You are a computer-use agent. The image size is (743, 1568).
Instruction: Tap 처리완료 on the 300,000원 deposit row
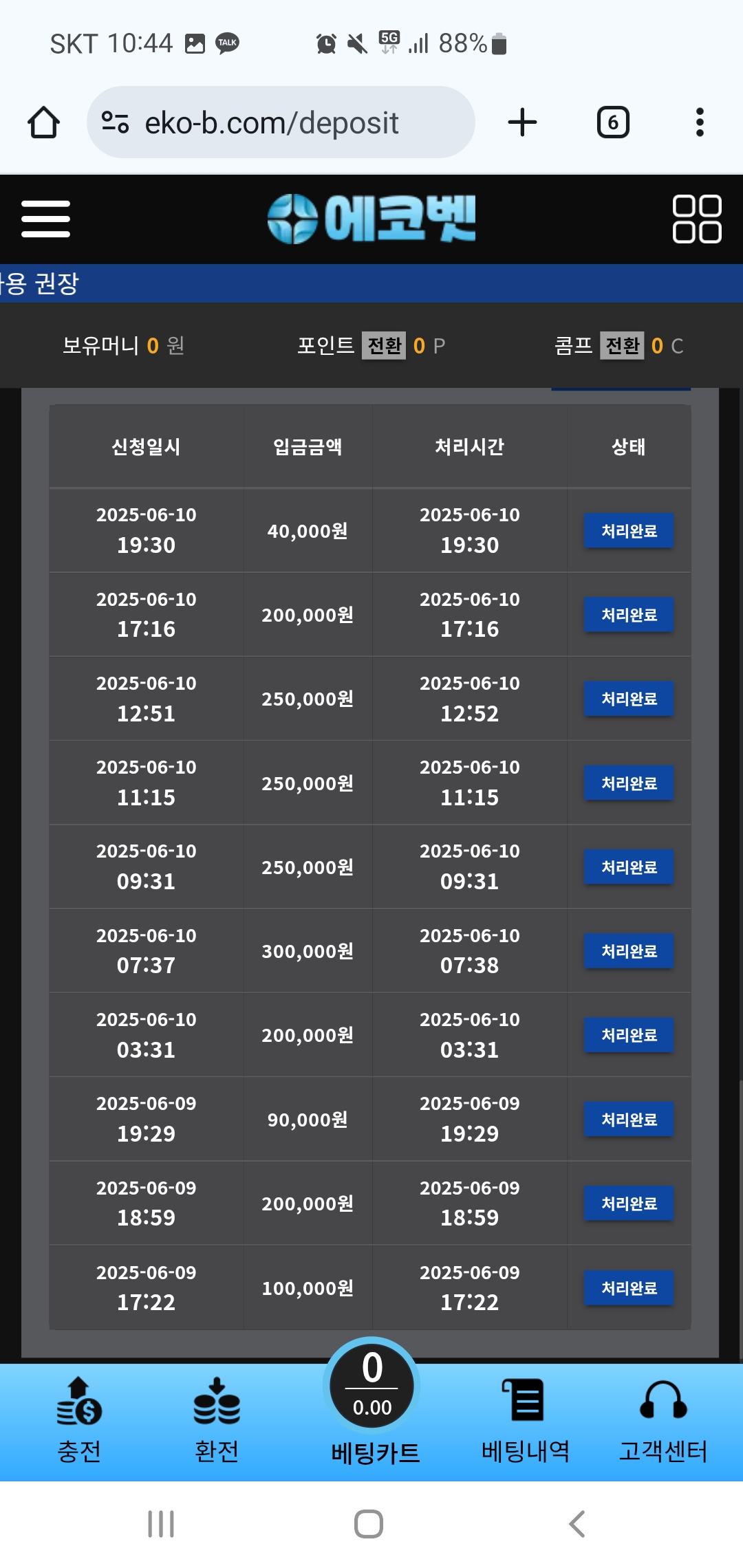pyautogui.click(x=629, y=951)
